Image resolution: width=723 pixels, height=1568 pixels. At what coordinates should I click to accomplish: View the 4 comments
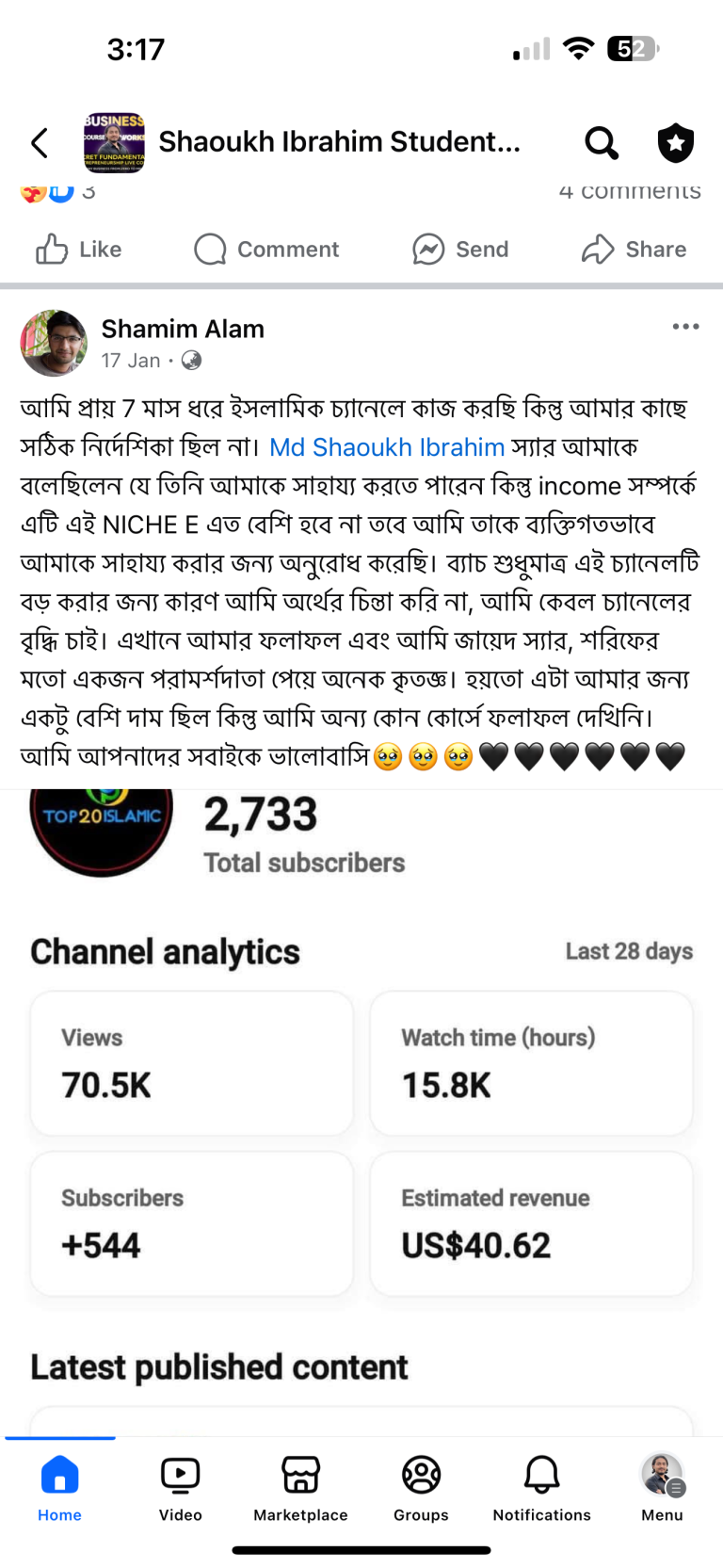coord(629,192)
